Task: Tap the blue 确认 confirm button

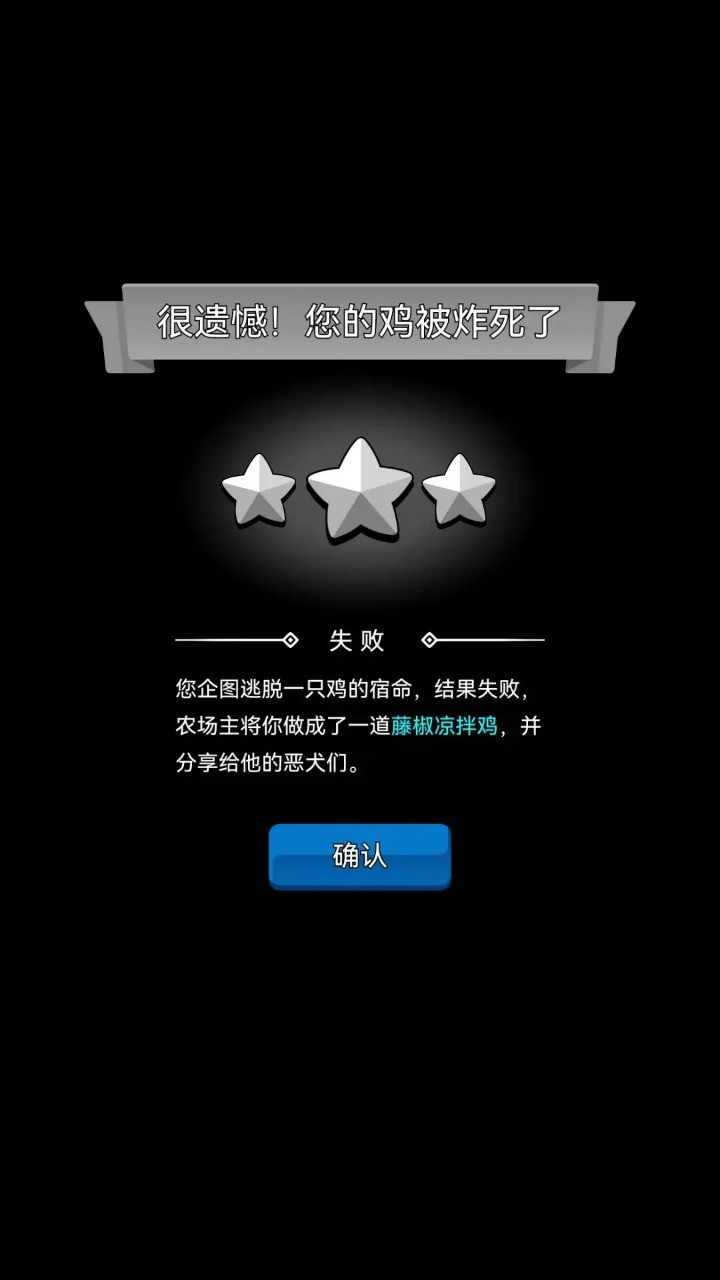Action: point(360,856)
